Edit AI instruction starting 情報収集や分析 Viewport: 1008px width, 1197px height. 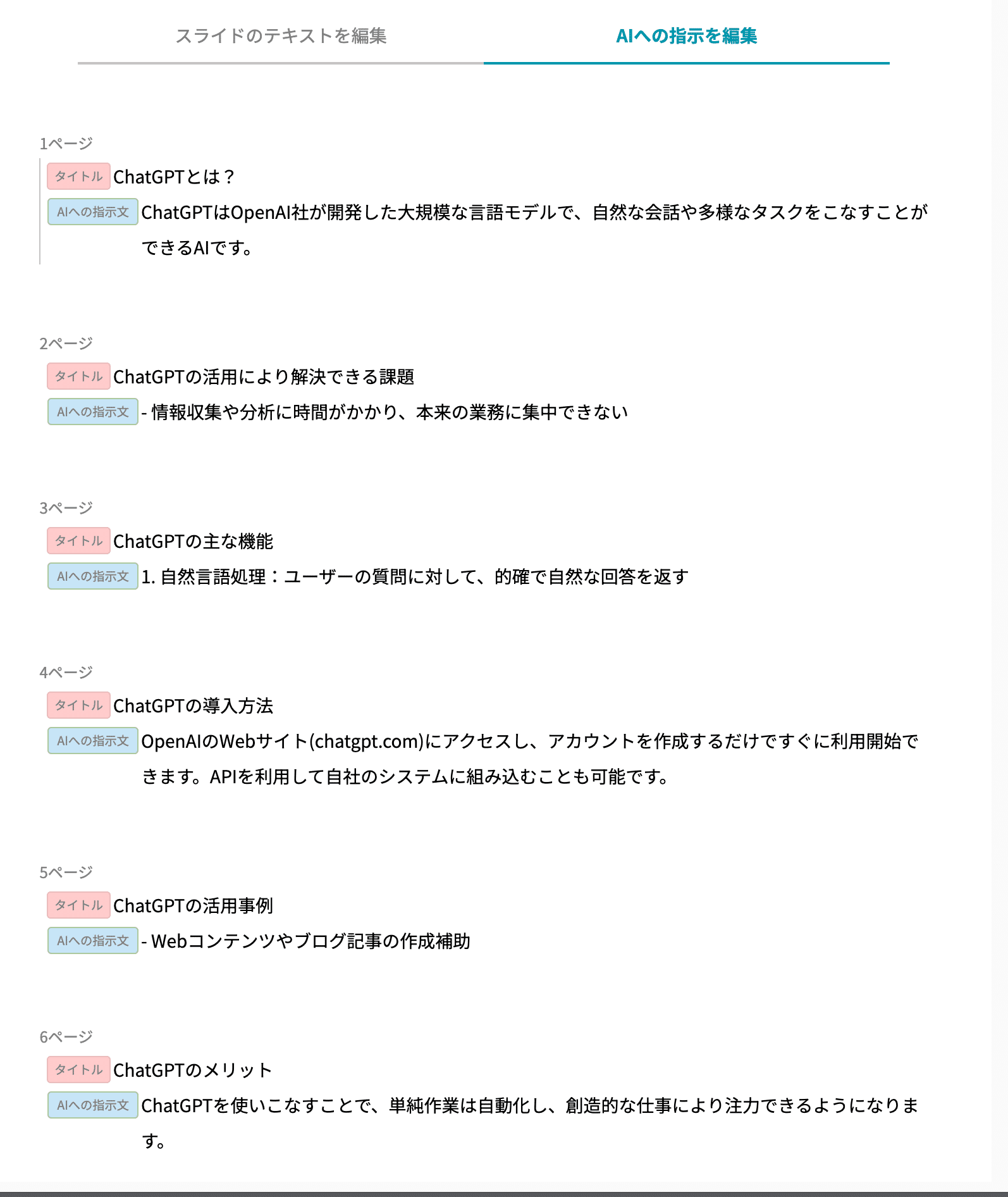[x=384, y=412]
